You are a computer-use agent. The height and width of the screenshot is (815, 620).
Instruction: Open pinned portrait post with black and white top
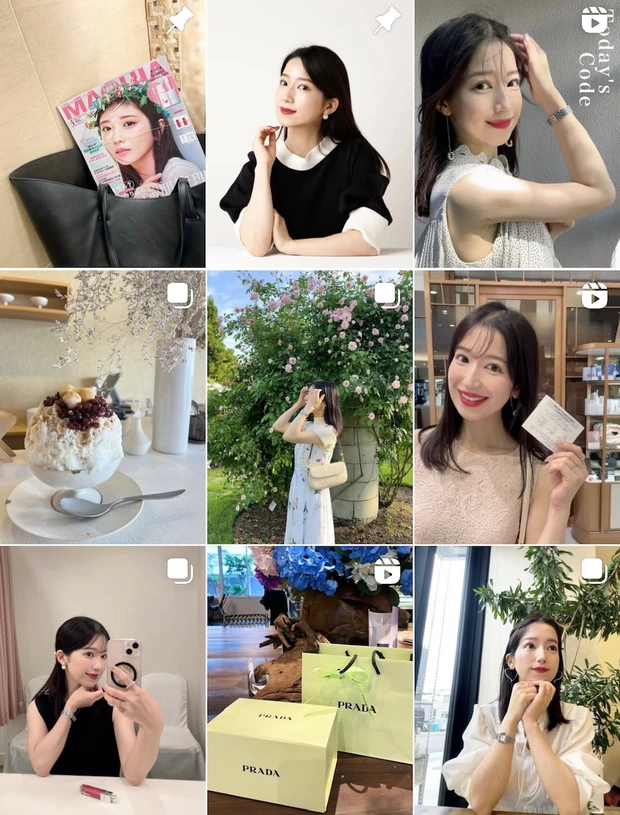click(x=310, y=134)
